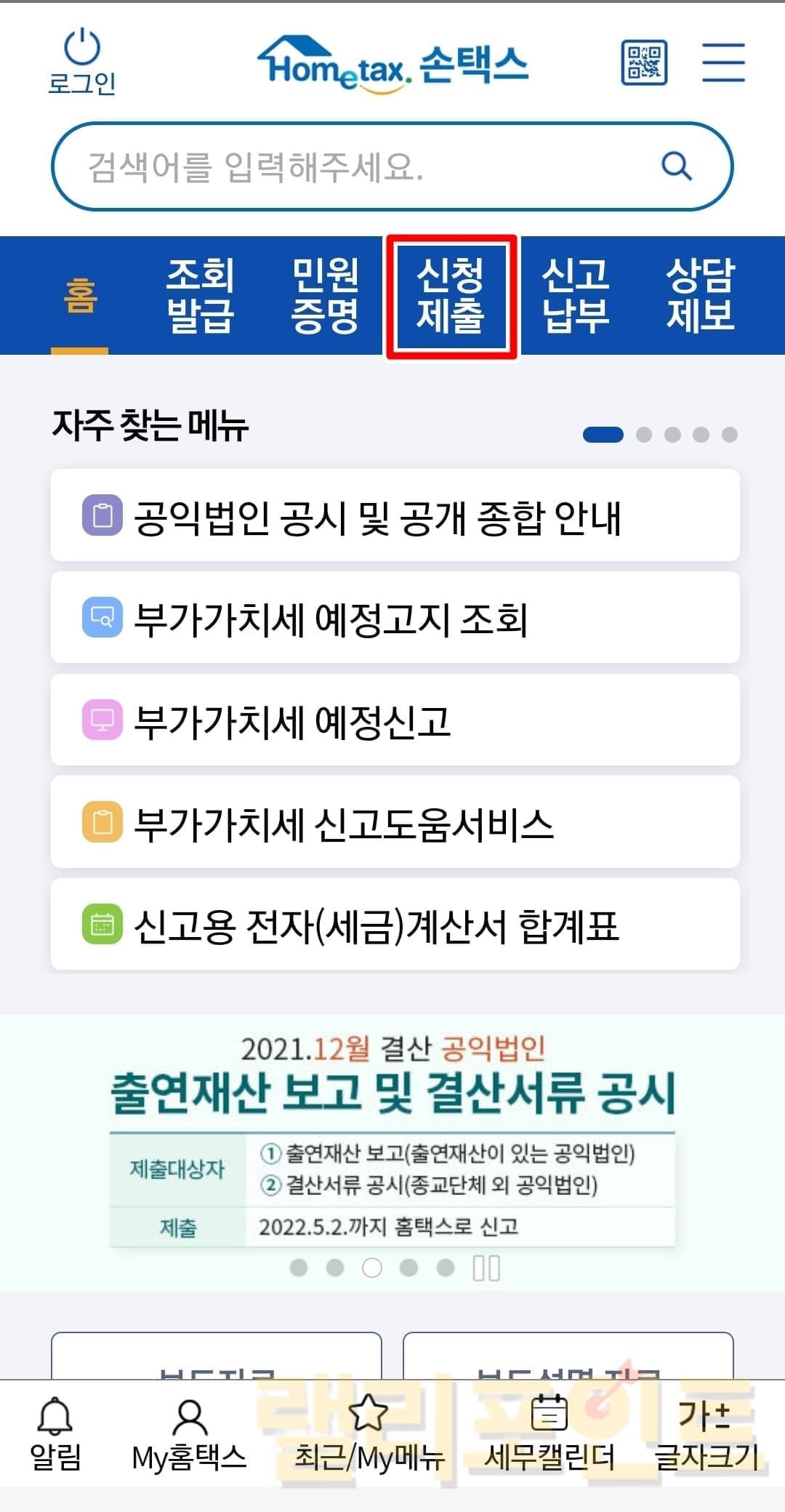Go to My홈택스

pos(189,1435)
